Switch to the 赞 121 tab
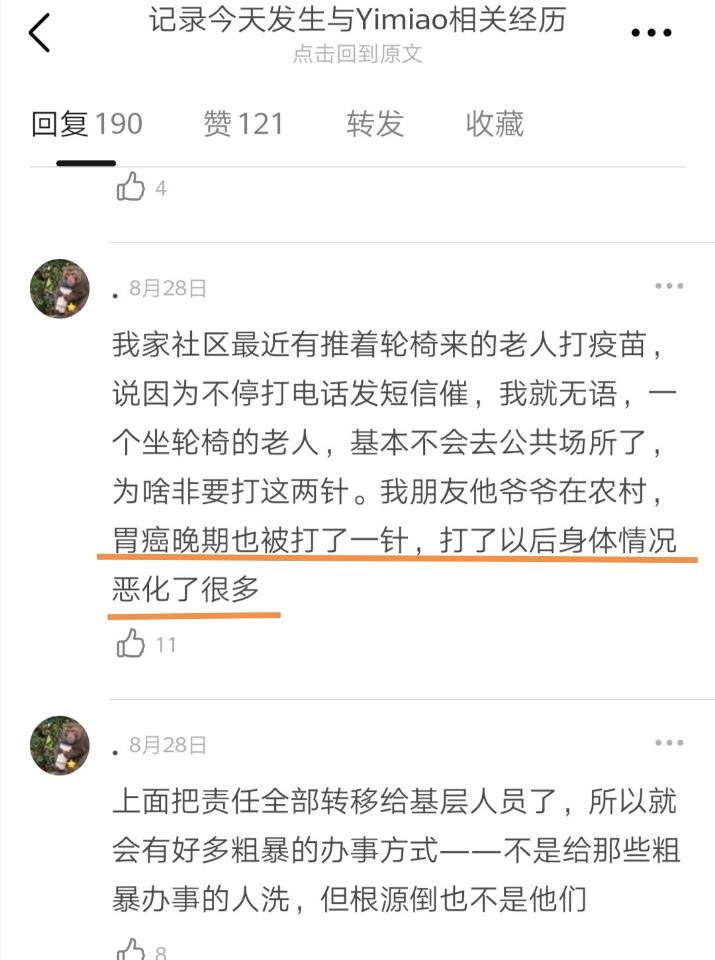 pos(243,124)
